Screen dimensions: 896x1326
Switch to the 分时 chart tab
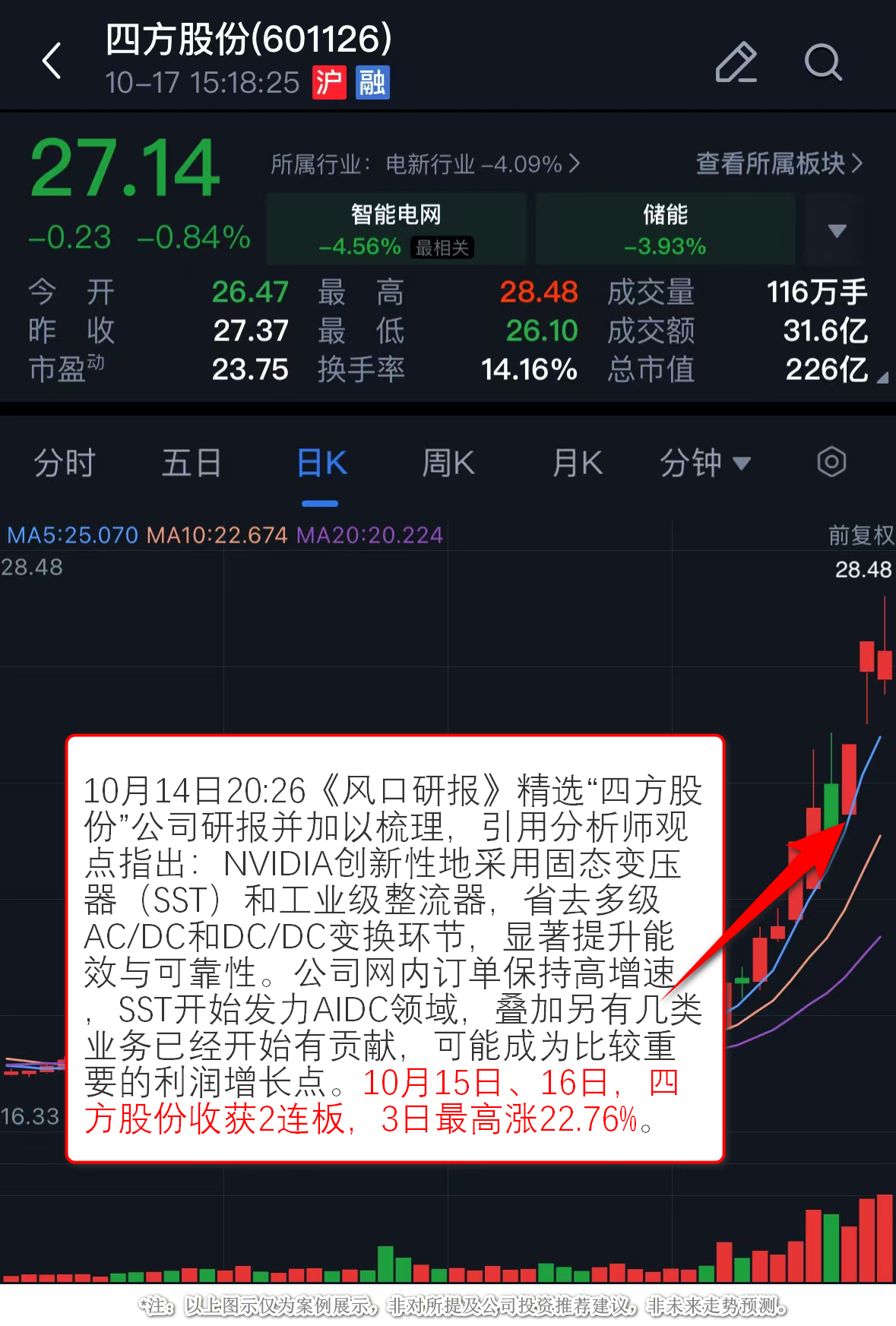(65, 463)
